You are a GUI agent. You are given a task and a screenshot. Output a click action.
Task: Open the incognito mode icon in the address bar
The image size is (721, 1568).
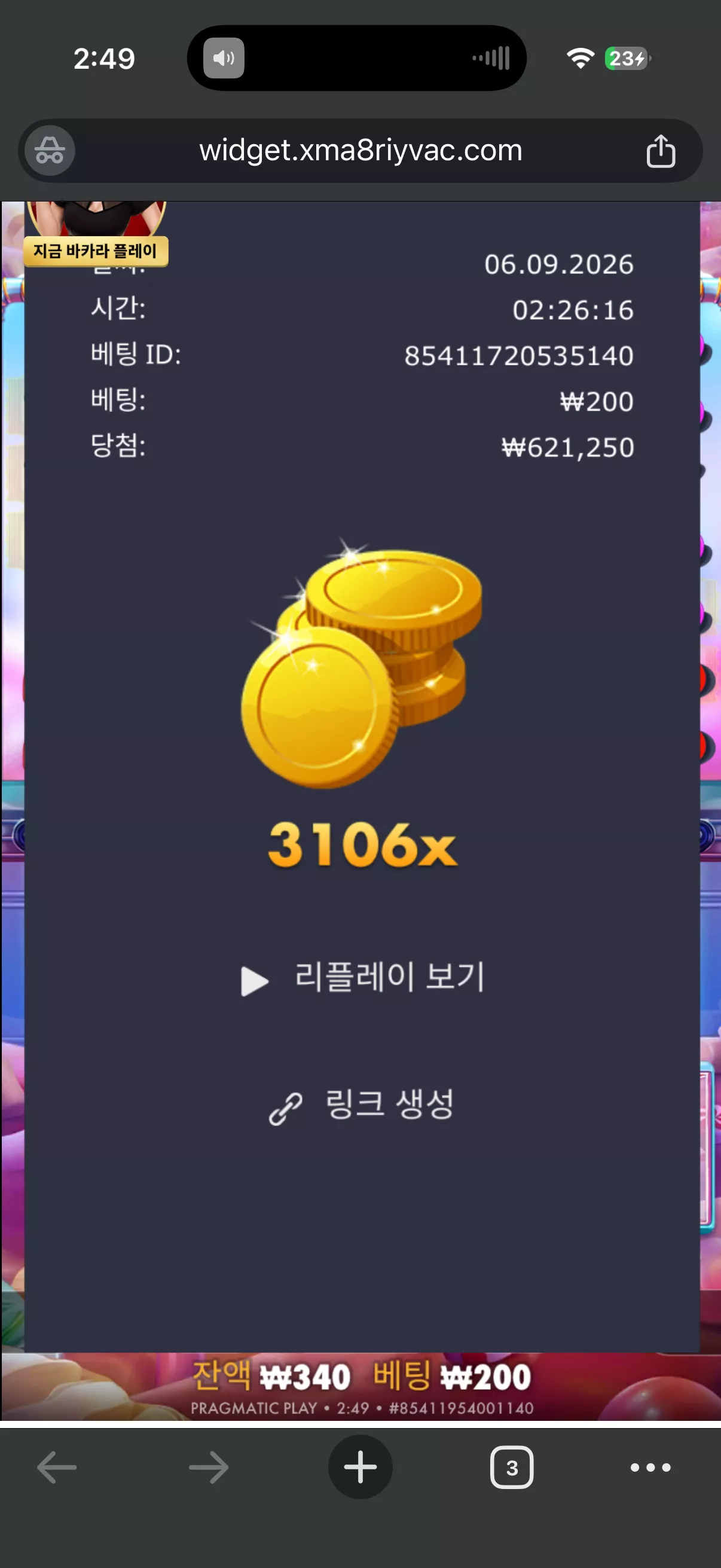pyautogui.click(x=50, y=150)
